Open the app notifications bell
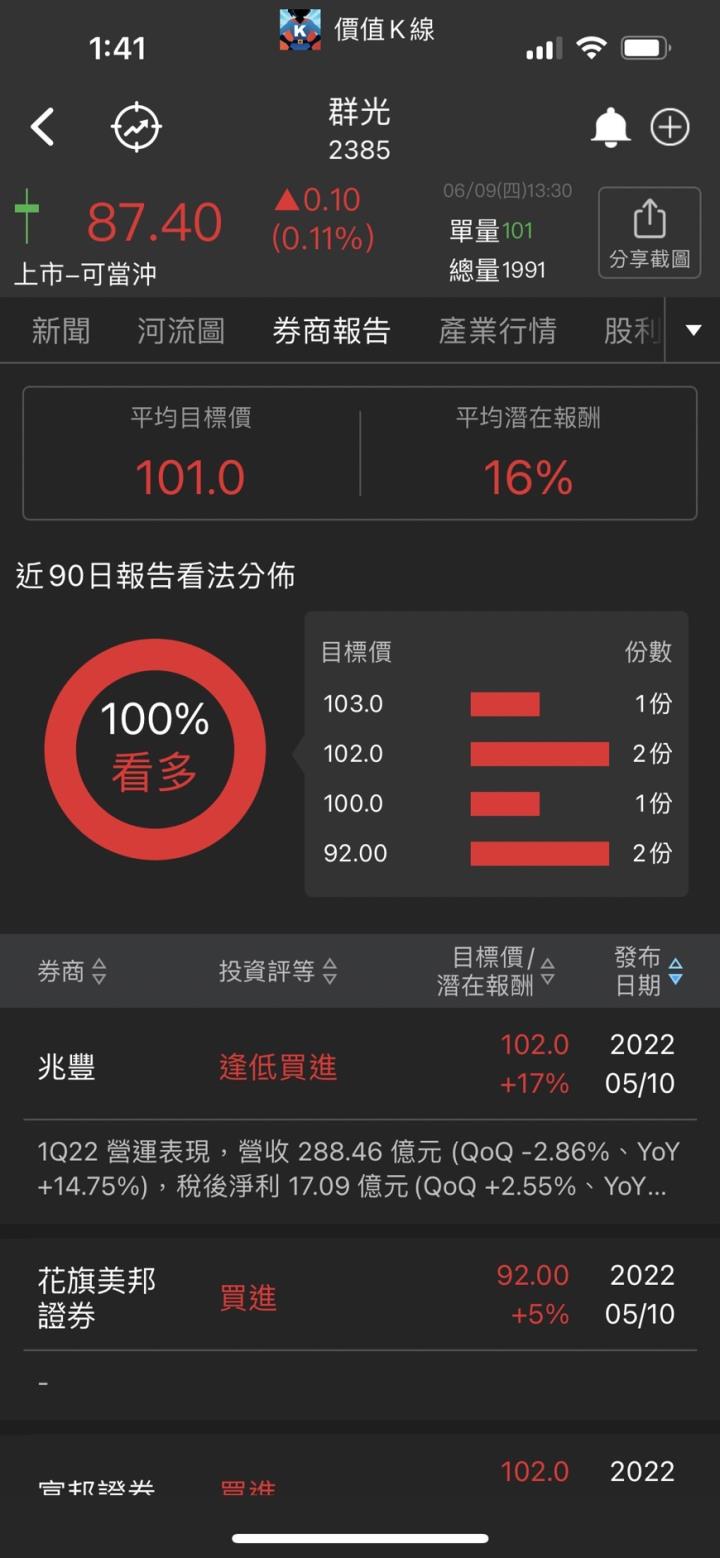This screenshot has height=1558, width=720. [611, 127]
